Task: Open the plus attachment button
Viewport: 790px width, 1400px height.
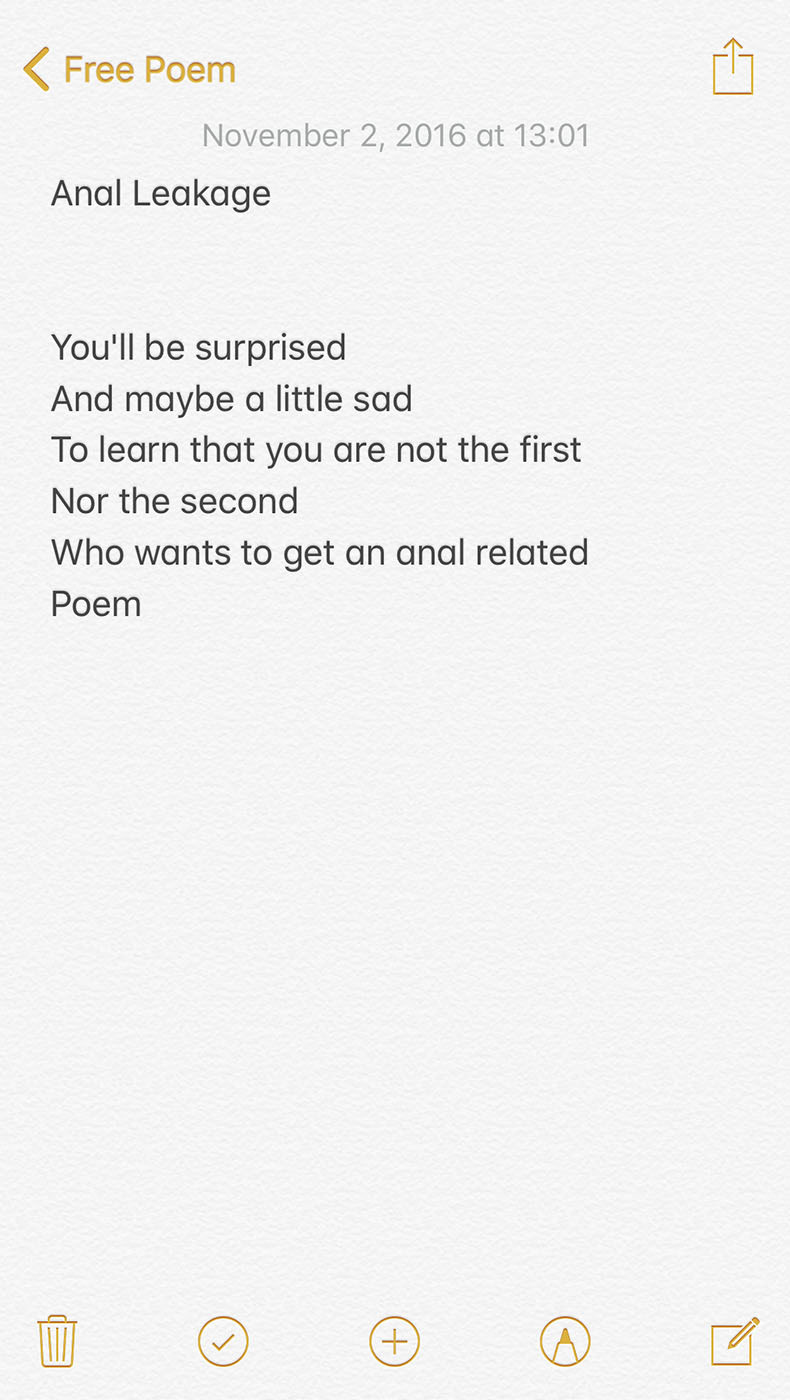Action: pyautogui.click(x=395, y=1341)
